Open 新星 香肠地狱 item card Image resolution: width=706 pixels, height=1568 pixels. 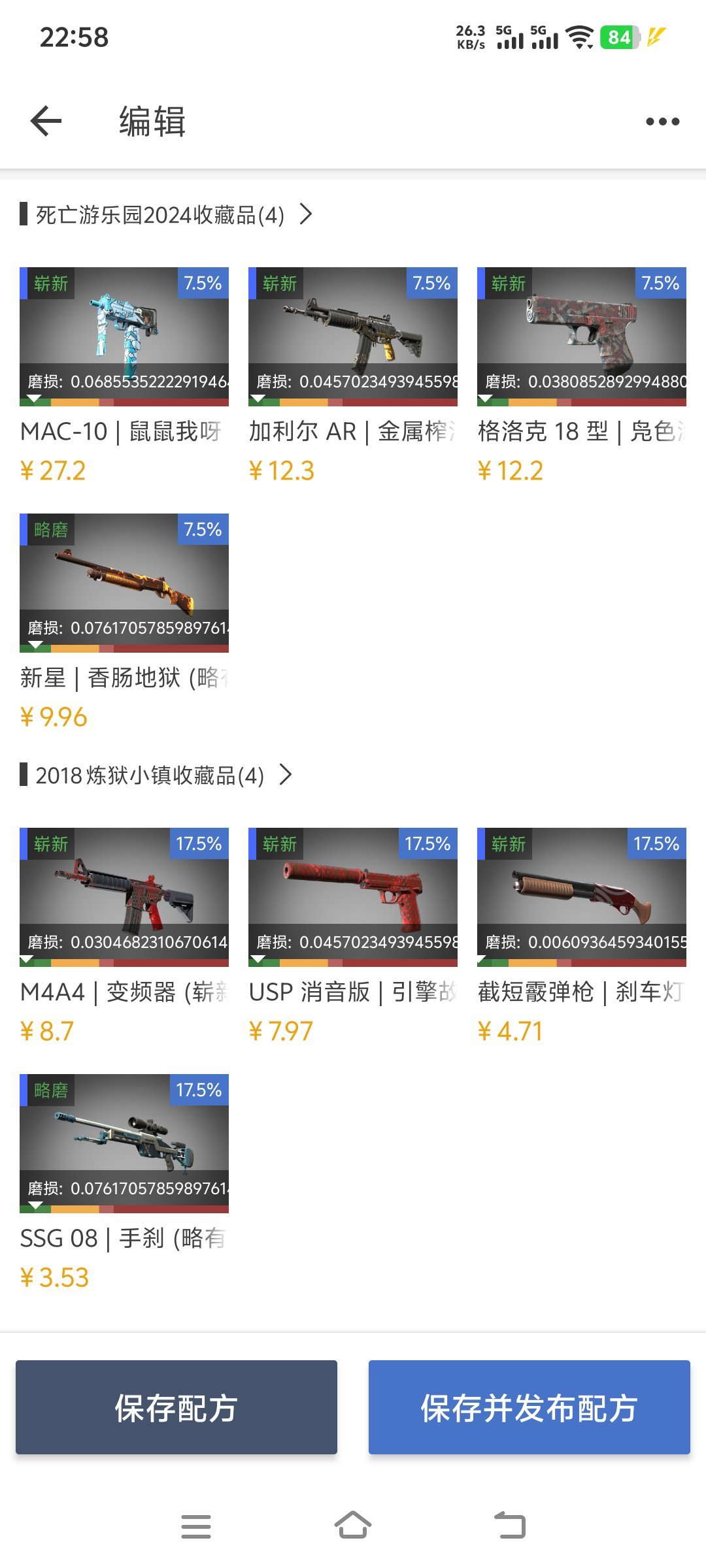[x=124, y=583]
